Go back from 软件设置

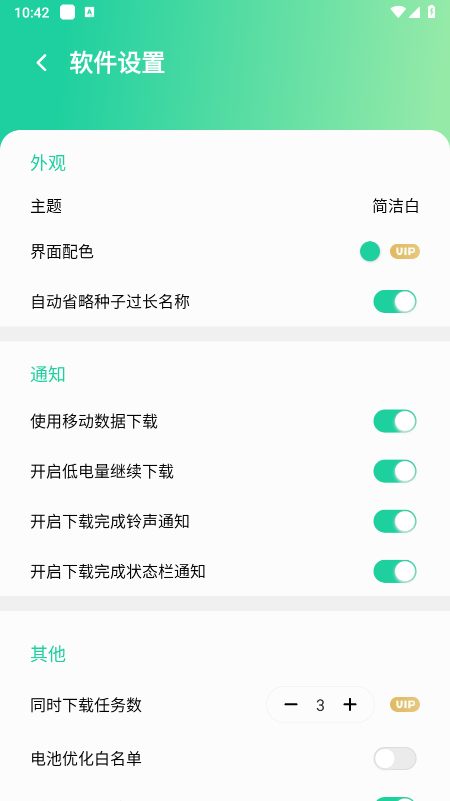click(x=41, y=63)
